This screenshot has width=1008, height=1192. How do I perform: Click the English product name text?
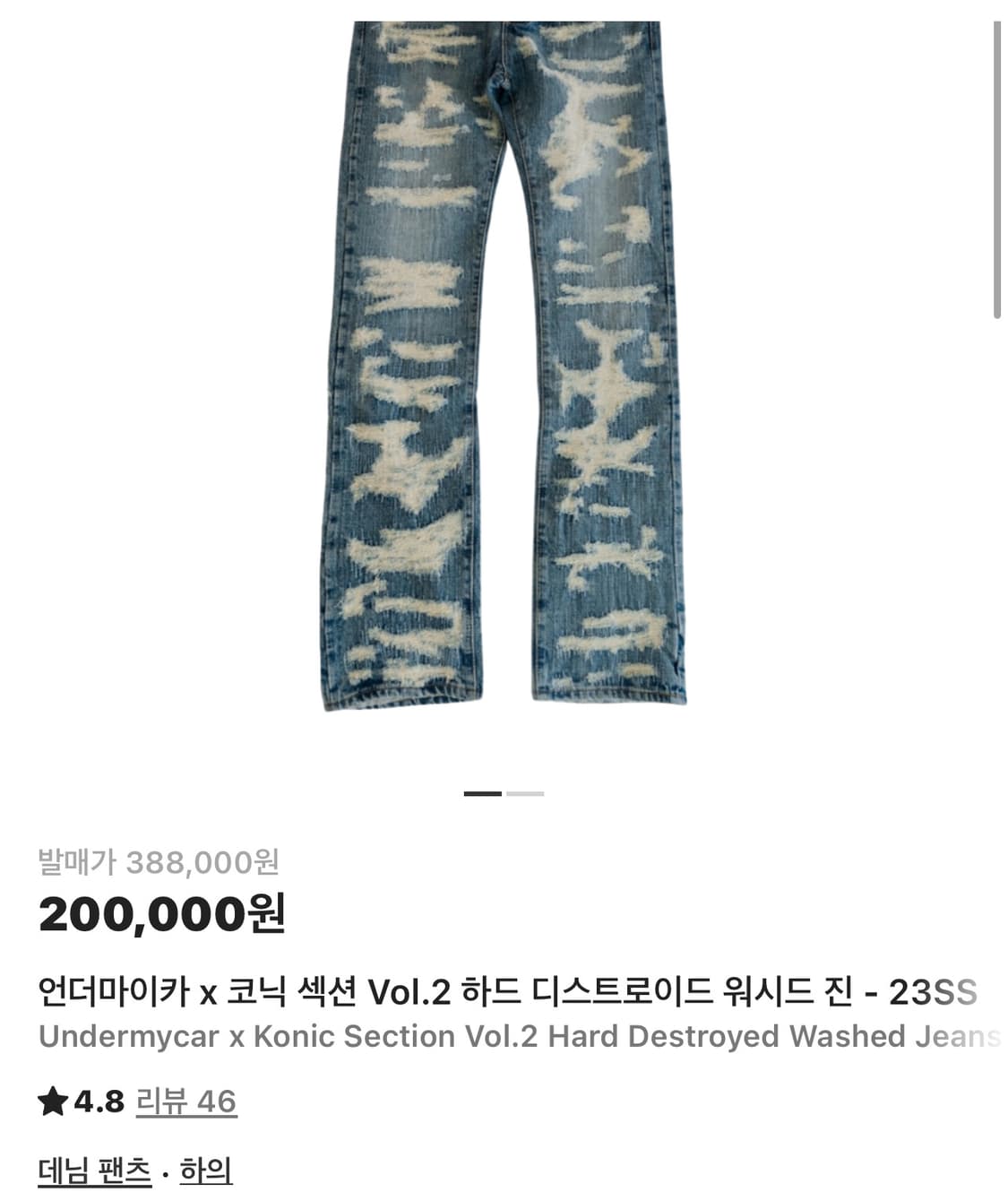click(502, 1038)
